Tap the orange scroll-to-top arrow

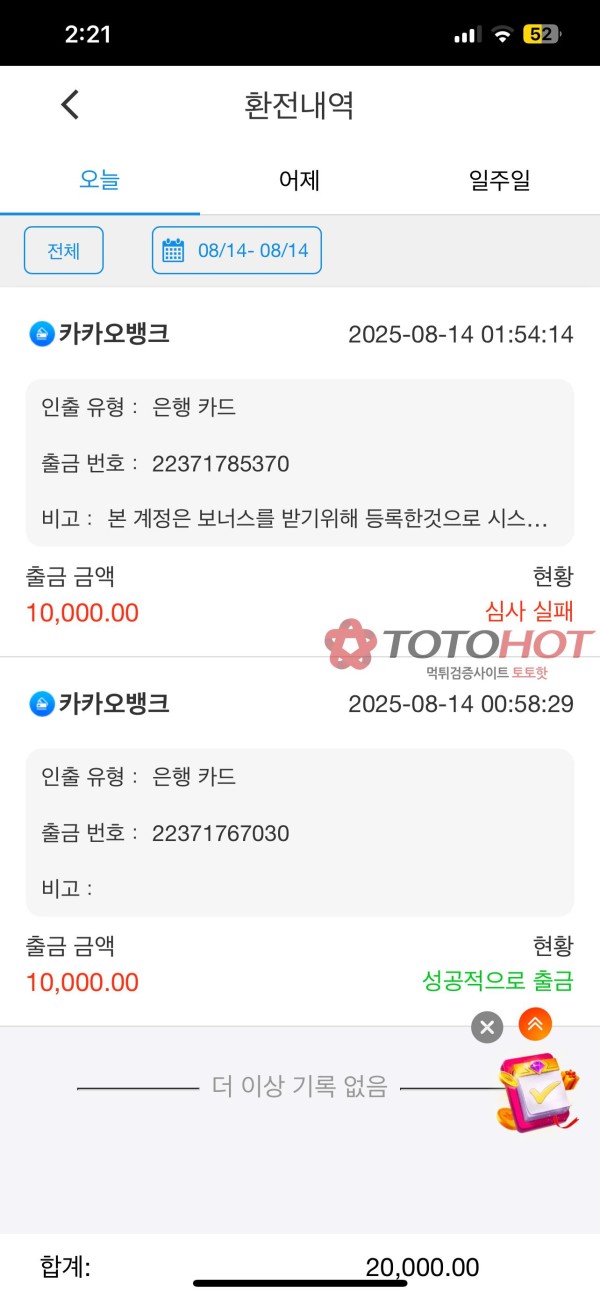(x=535, y=1023)
